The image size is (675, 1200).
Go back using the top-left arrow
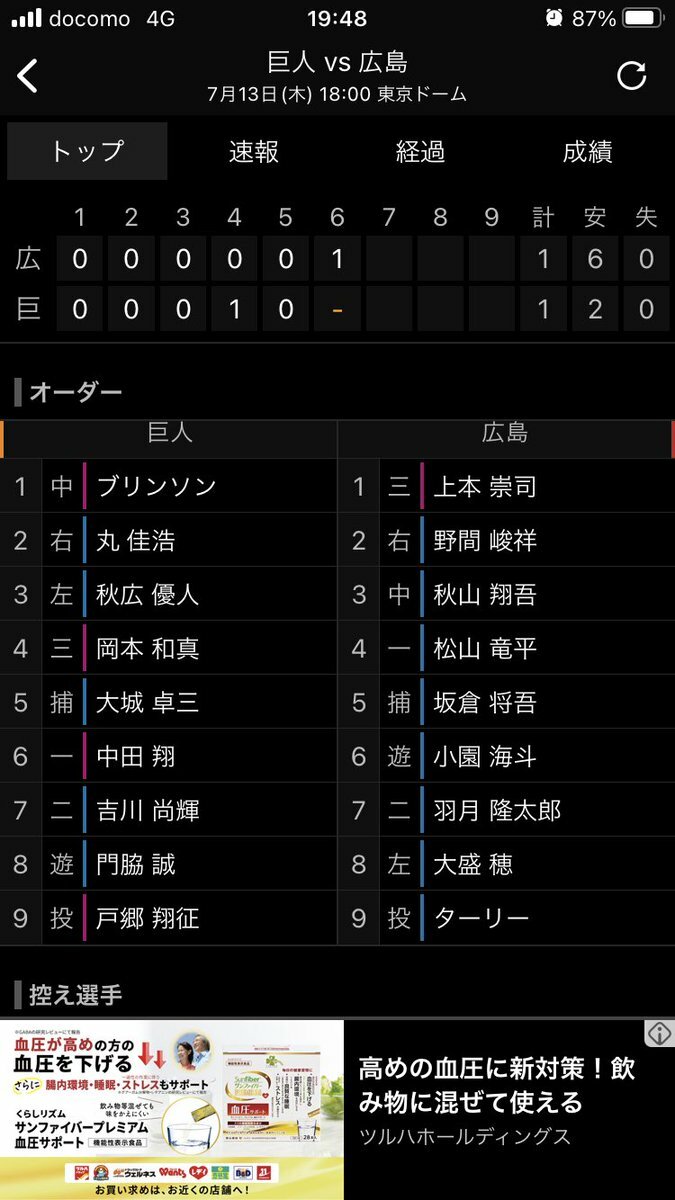(28, 76)
